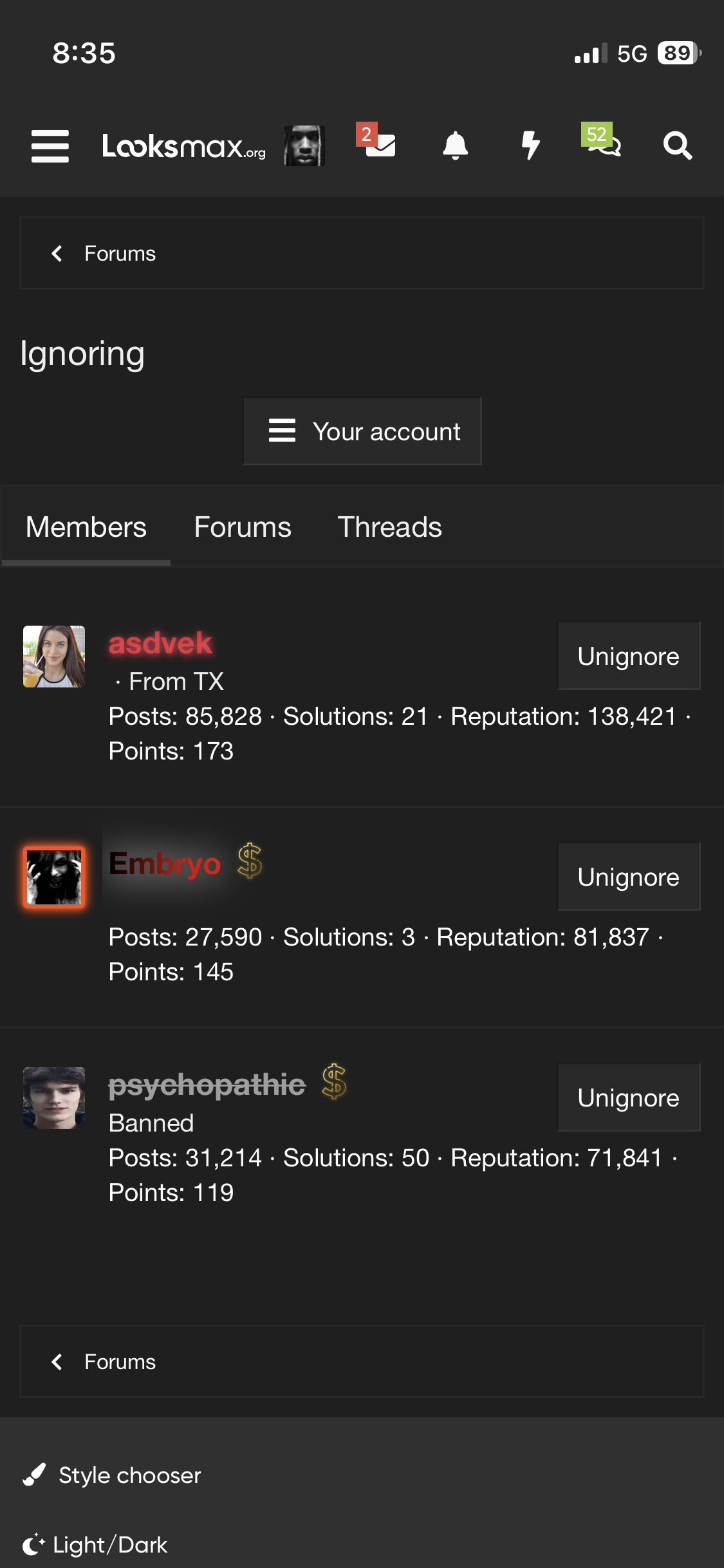This screenshot has height=1568, width=724.
Task: Open the hamburger navigation menu
Action: pyautogui.click(x=50, y=146)
